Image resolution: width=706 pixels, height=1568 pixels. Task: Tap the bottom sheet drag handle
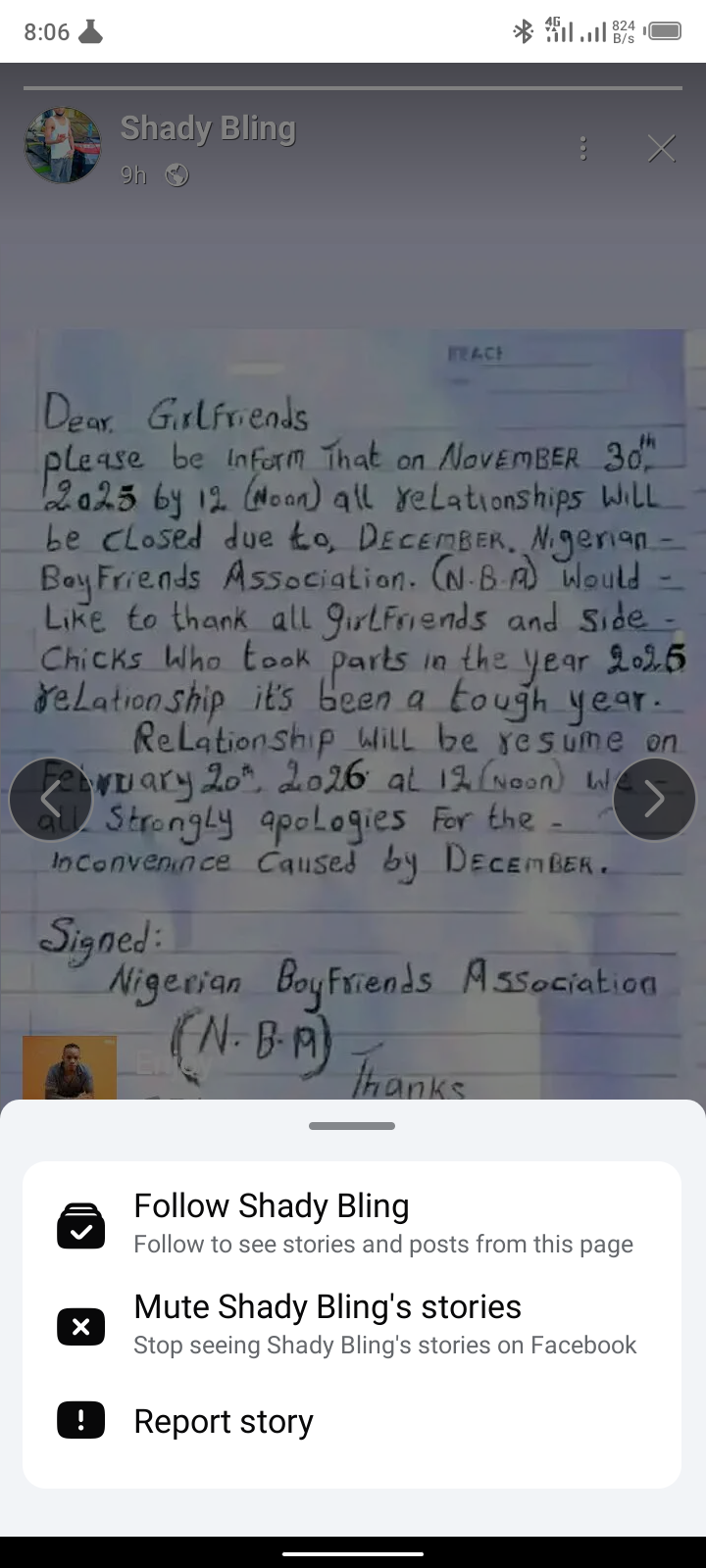coord(351,1126)
